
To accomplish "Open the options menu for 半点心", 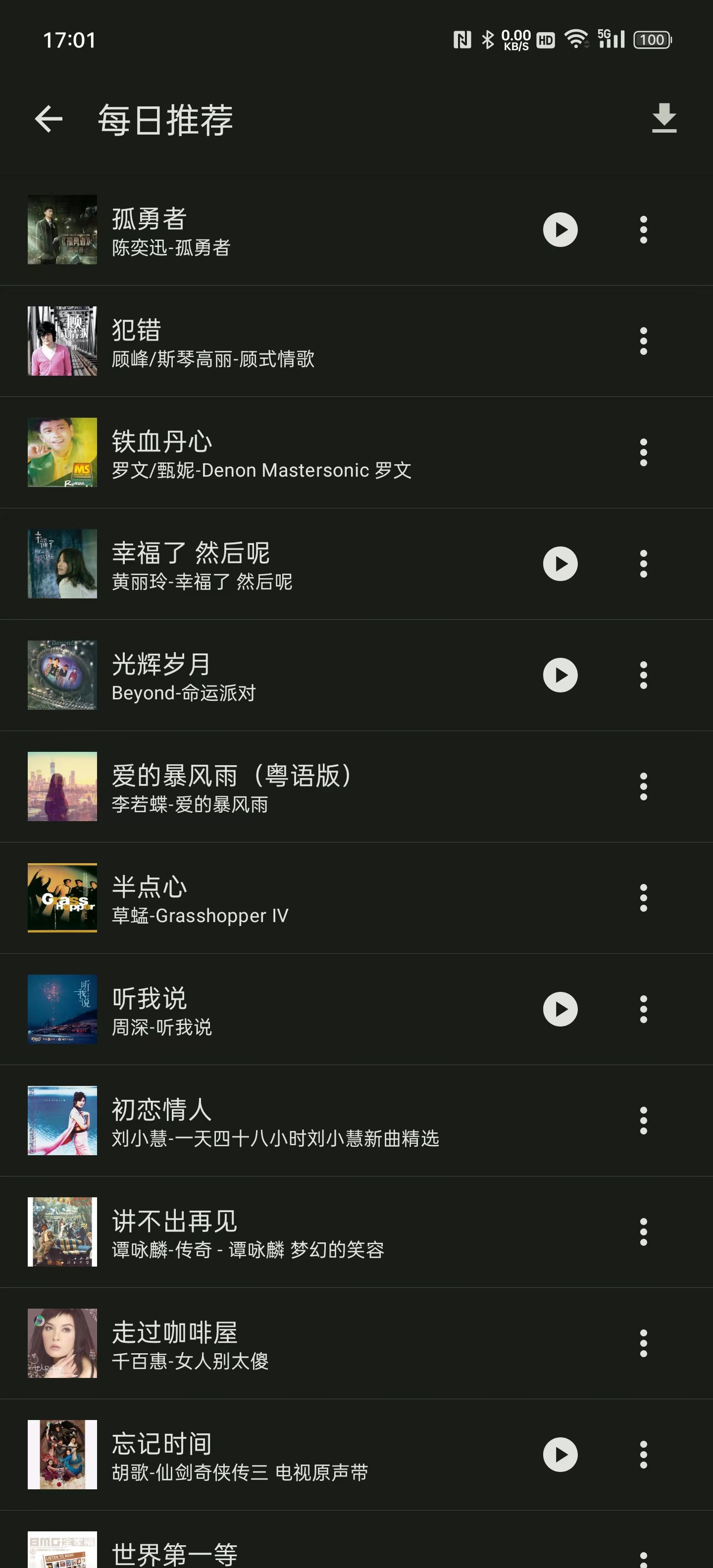I will pyautogui.click(x=643, y=897).
